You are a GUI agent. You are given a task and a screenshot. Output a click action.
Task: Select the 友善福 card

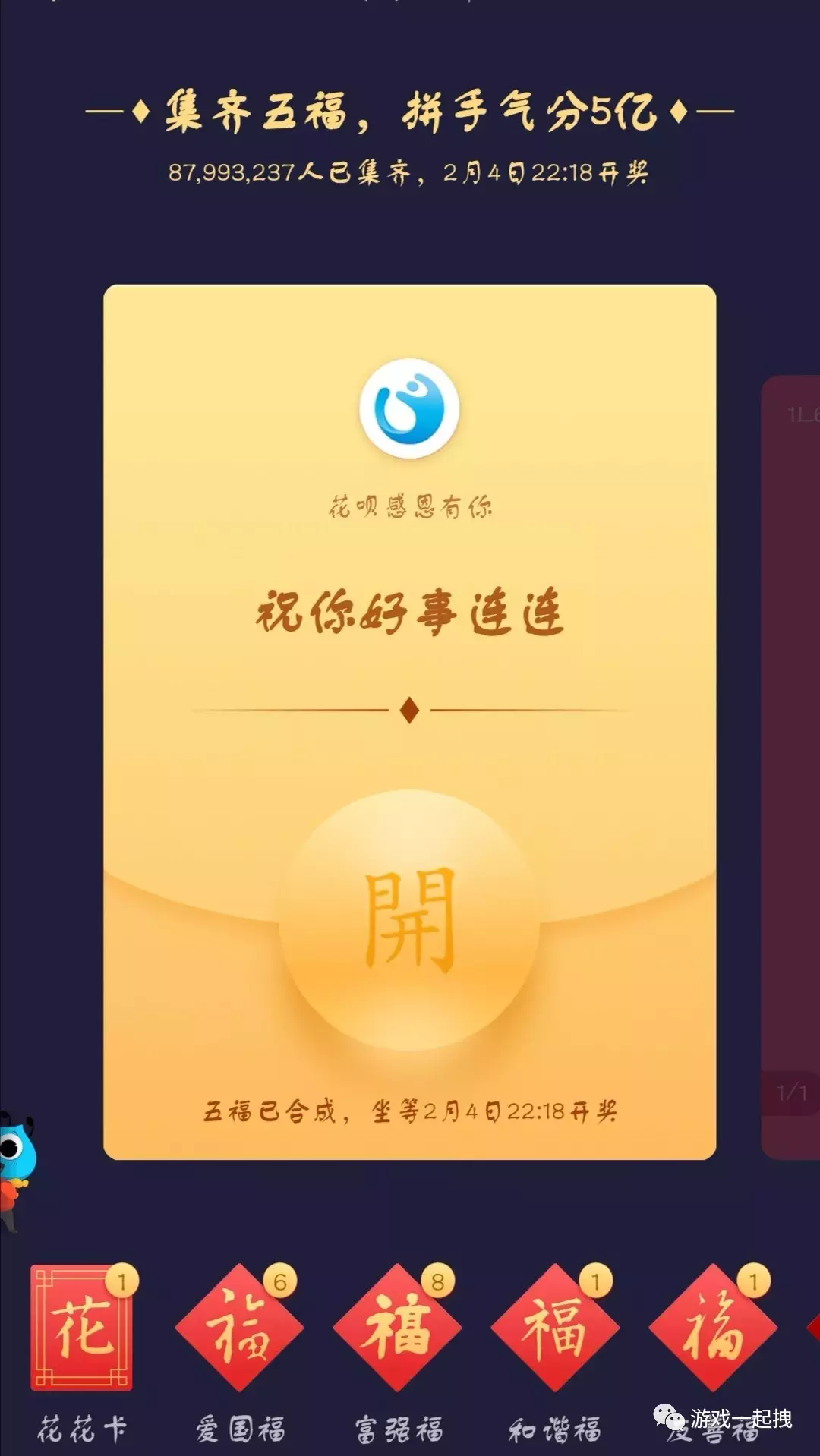[x=713, y=1328]
